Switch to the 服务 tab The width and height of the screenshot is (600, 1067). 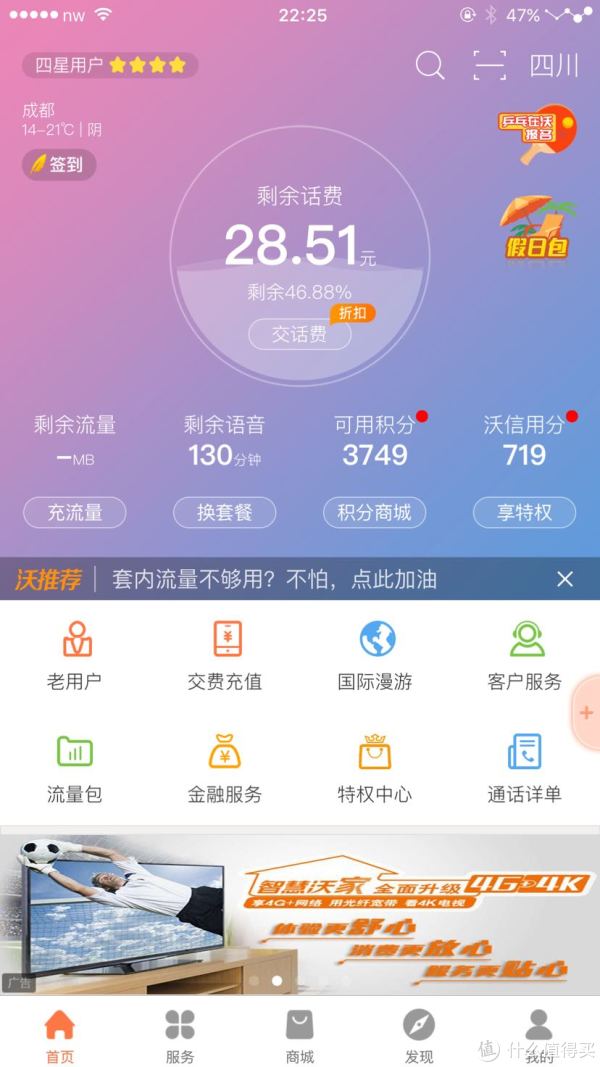[x=180, y=1036]
